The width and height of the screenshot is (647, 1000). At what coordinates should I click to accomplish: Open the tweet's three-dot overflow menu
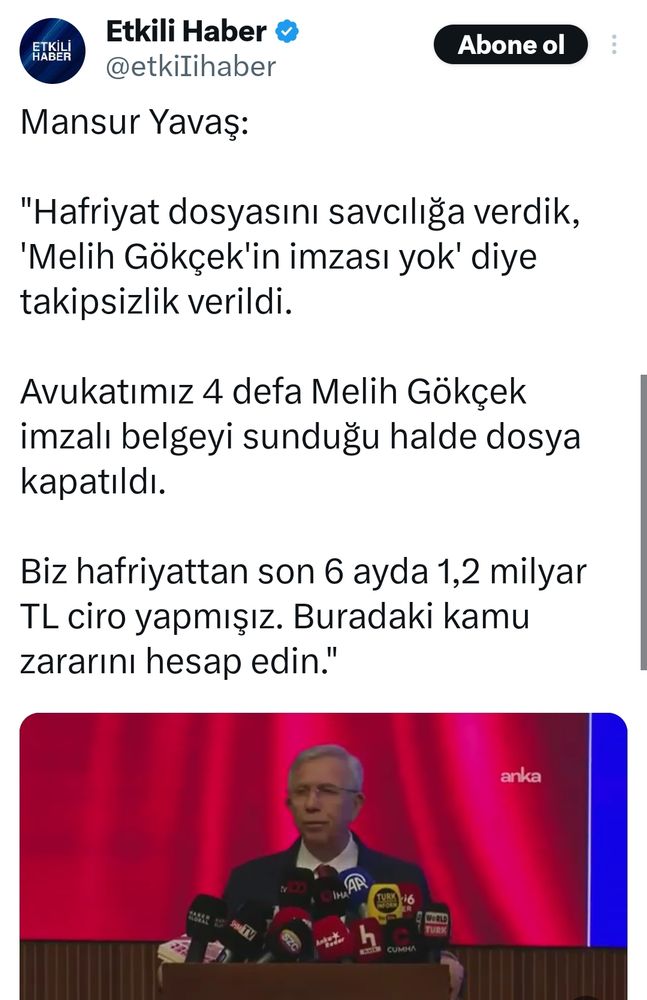coord(614,45)
